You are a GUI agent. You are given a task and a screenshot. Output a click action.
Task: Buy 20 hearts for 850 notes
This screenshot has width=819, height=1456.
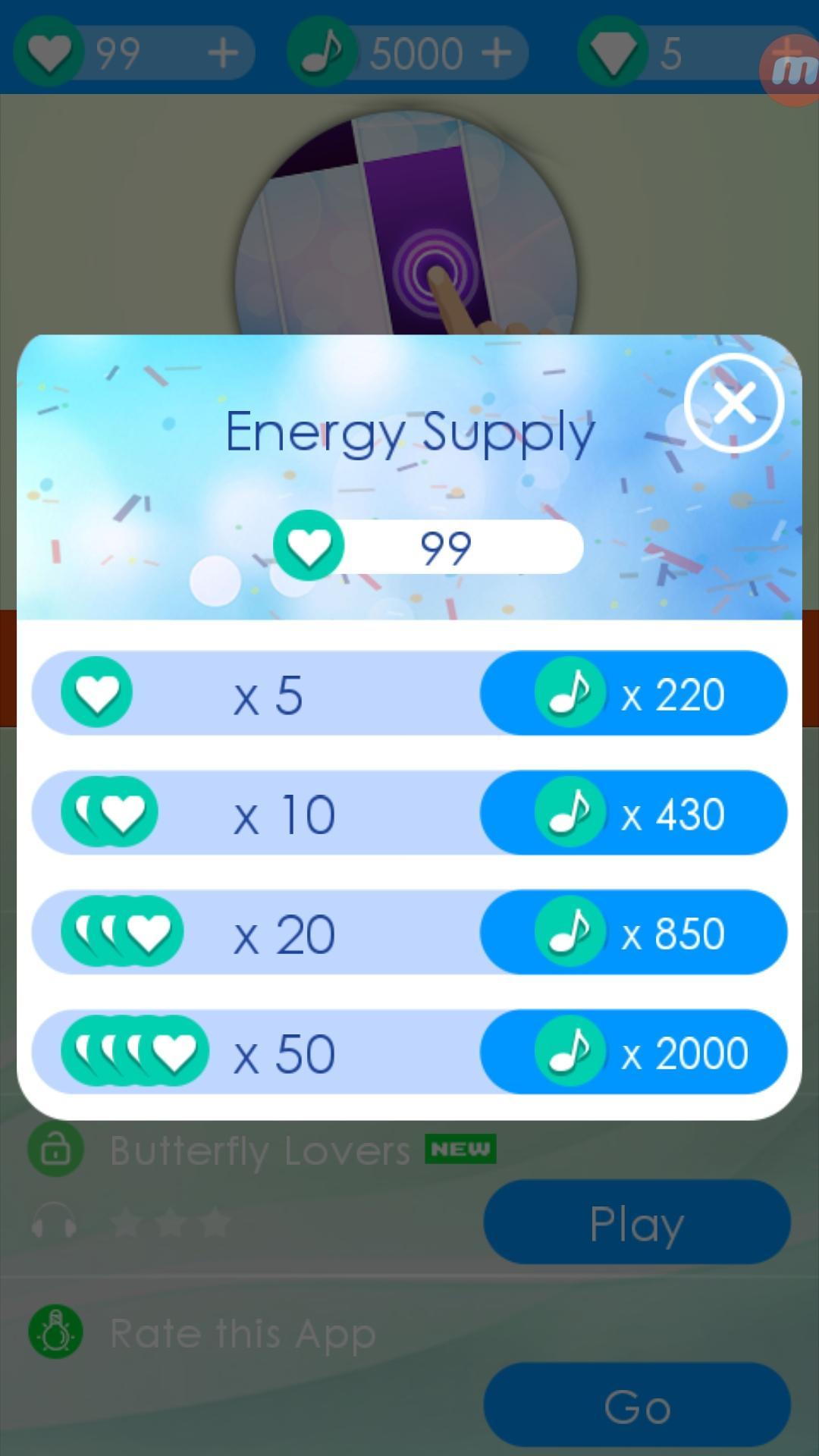pyautogui.click(x=633, y=933)
